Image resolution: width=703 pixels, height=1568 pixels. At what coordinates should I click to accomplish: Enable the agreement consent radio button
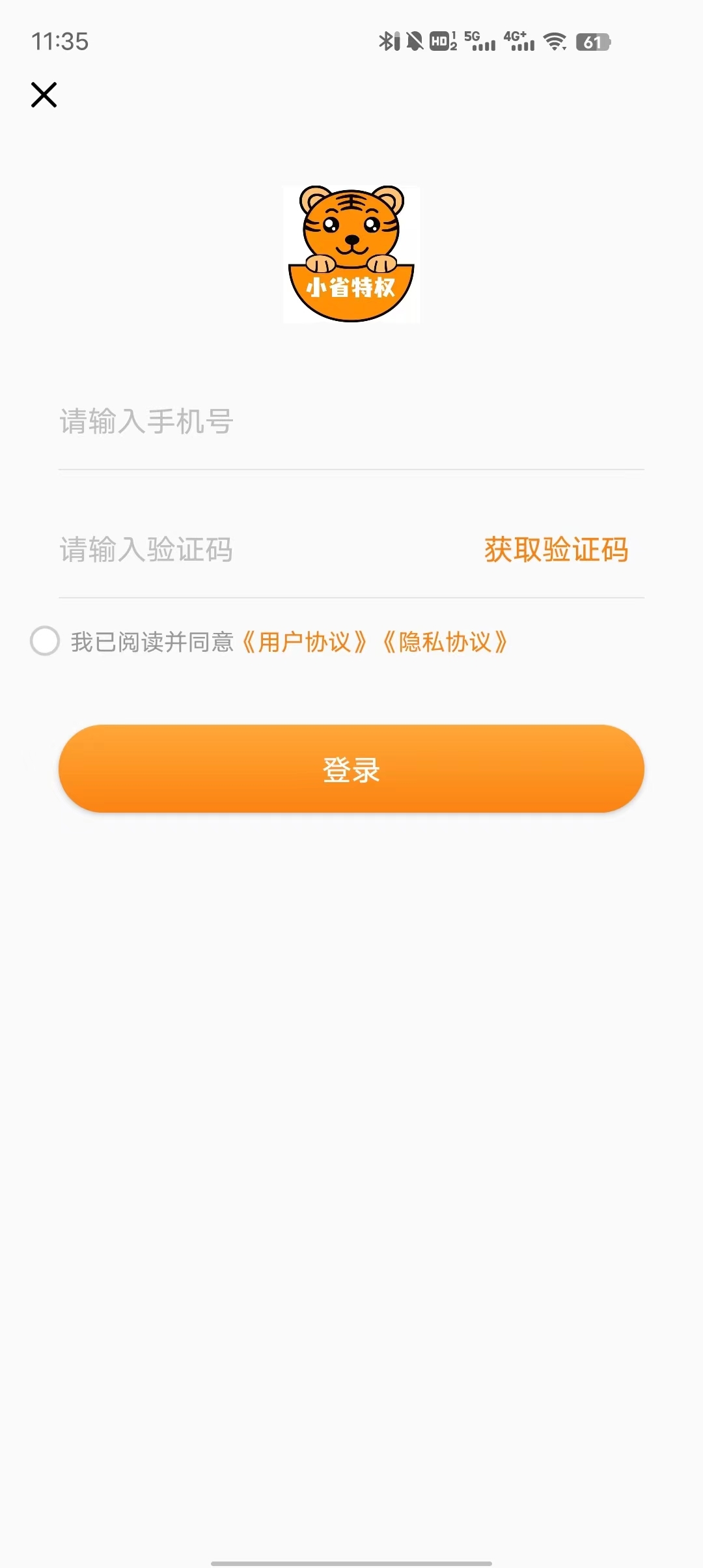click(x=44, y=642)
